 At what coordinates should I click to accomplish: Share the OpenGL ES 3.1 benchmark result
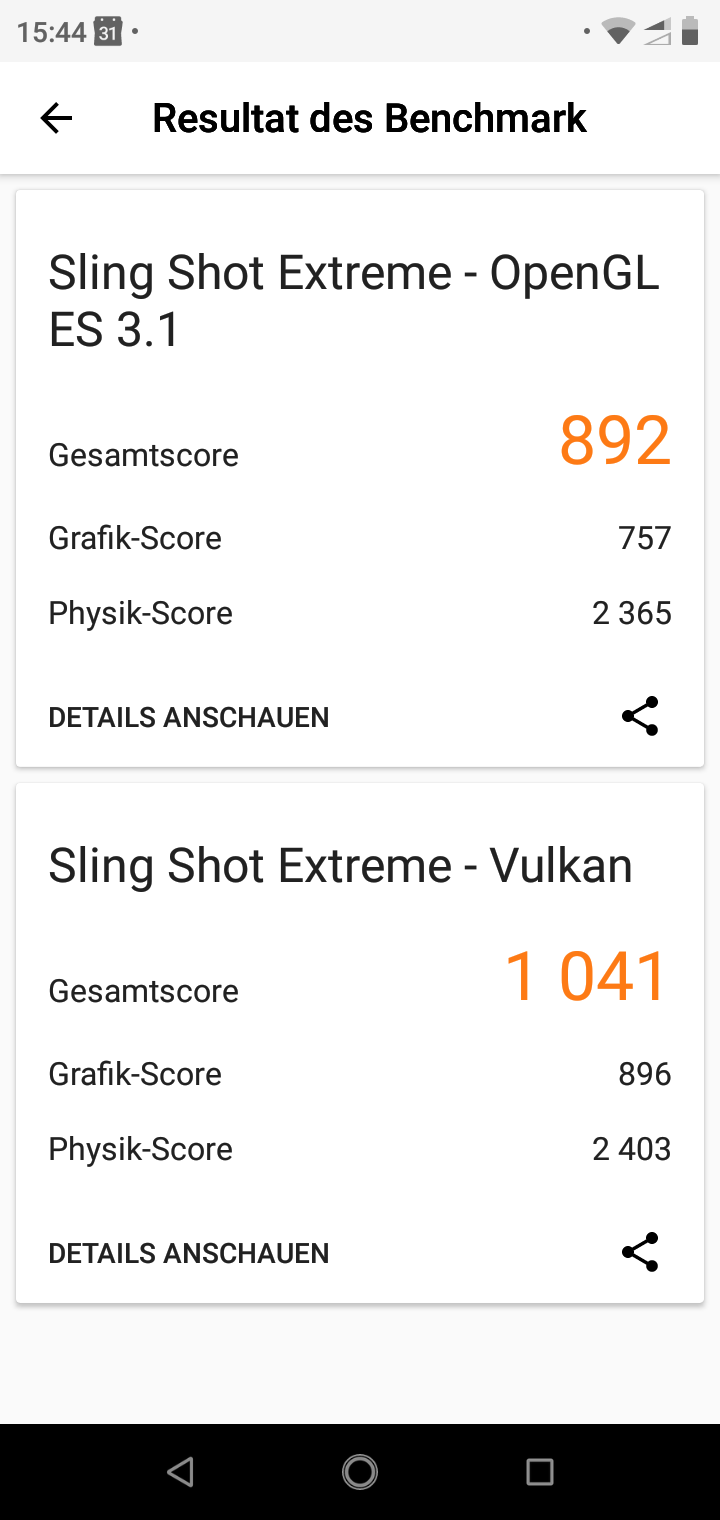pyautogui.click(x=640, y=716)
